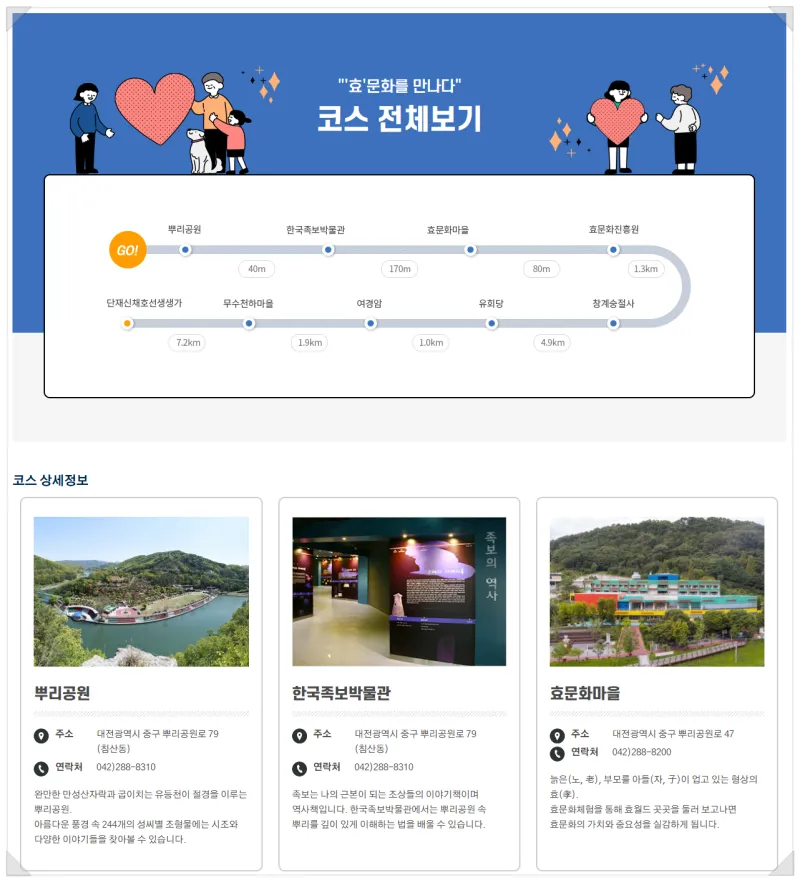Select the 창계숭절사 stop on the course
This screenshot has height=882, width=800.
613,323
